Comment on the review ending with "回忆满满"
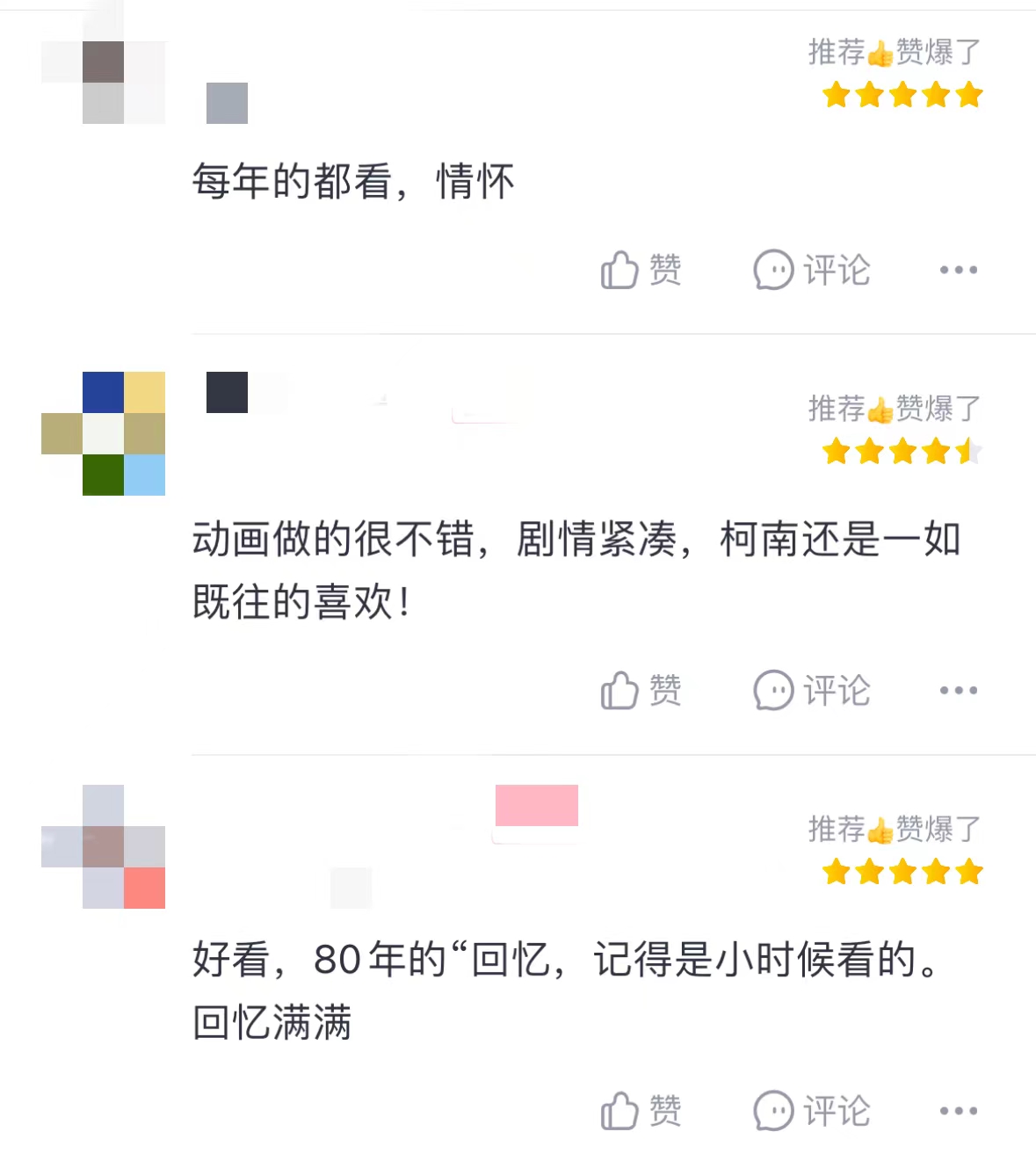1036x1168 pixels. point(811,1111)
